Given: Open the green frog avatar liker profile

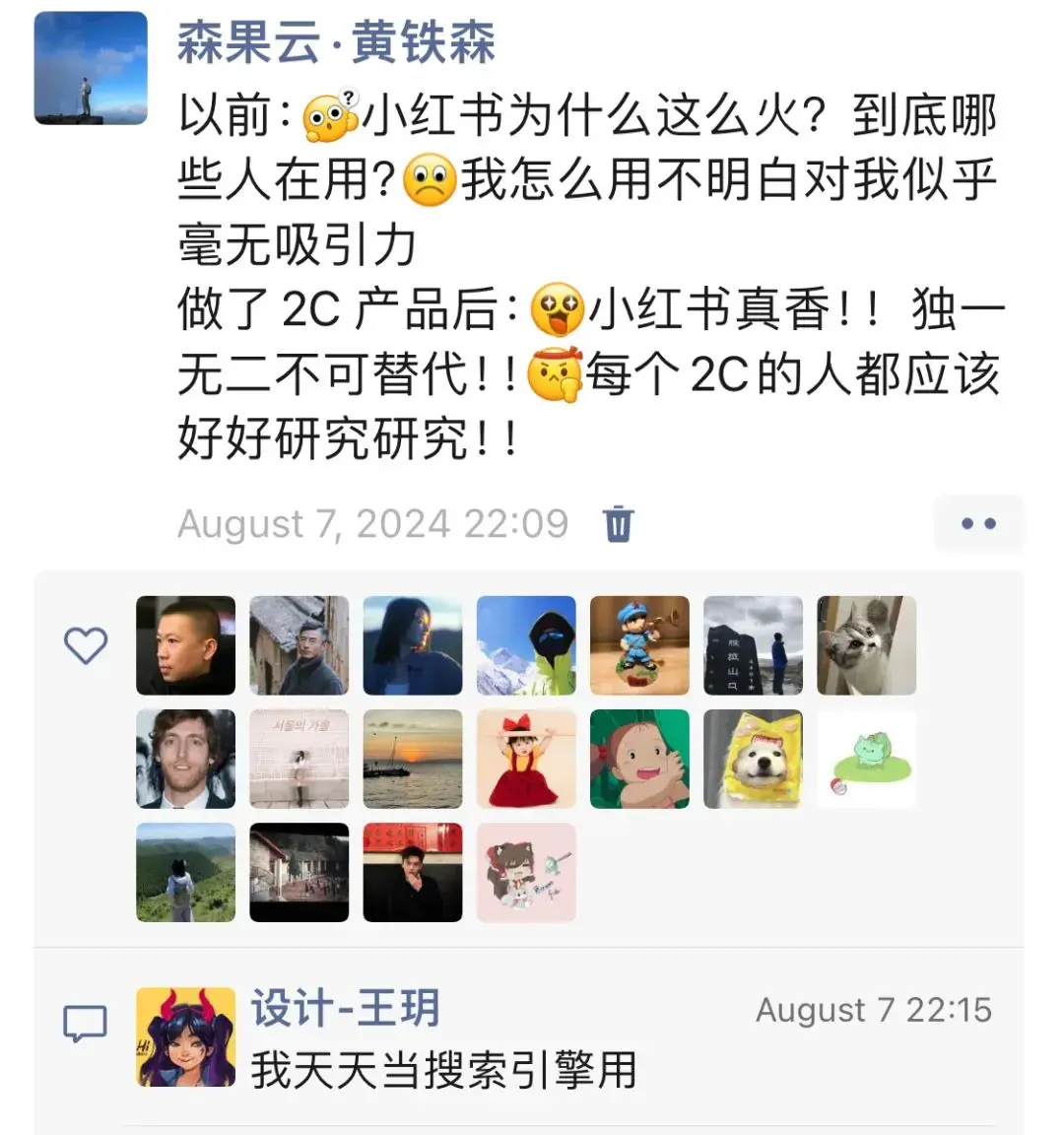Looking at the screenshot, I should (866, 759).
